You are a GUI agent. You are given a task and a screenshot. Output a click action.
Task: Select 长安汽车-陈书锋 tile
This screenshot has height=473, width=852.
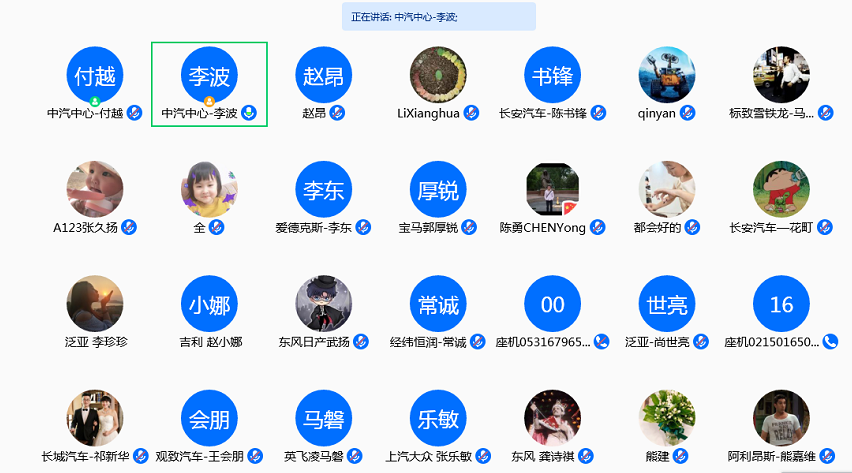coord(552,76)
